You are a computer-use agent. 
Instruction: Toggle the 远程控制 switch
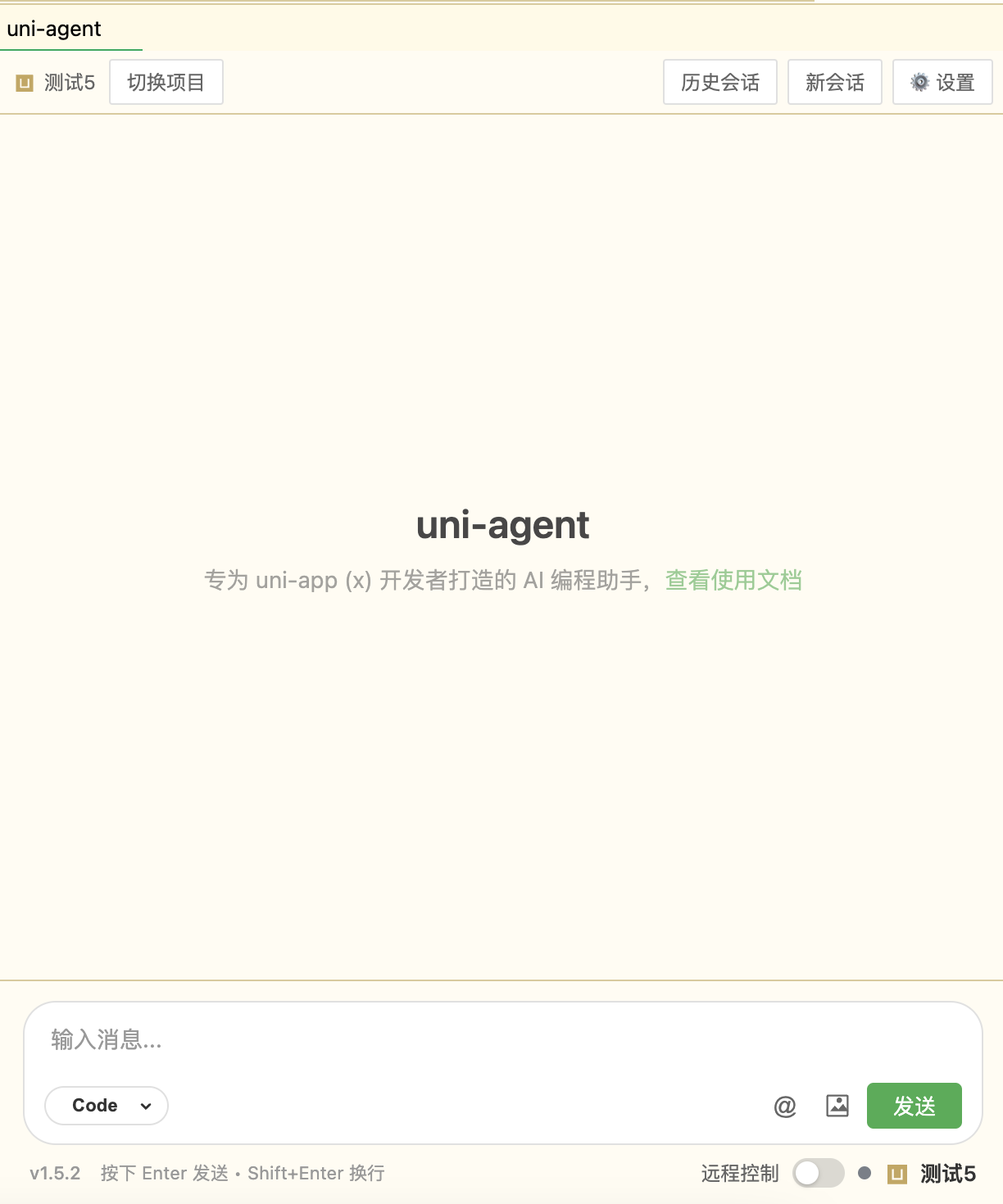pyautogui.click(x=818, y=1173)
